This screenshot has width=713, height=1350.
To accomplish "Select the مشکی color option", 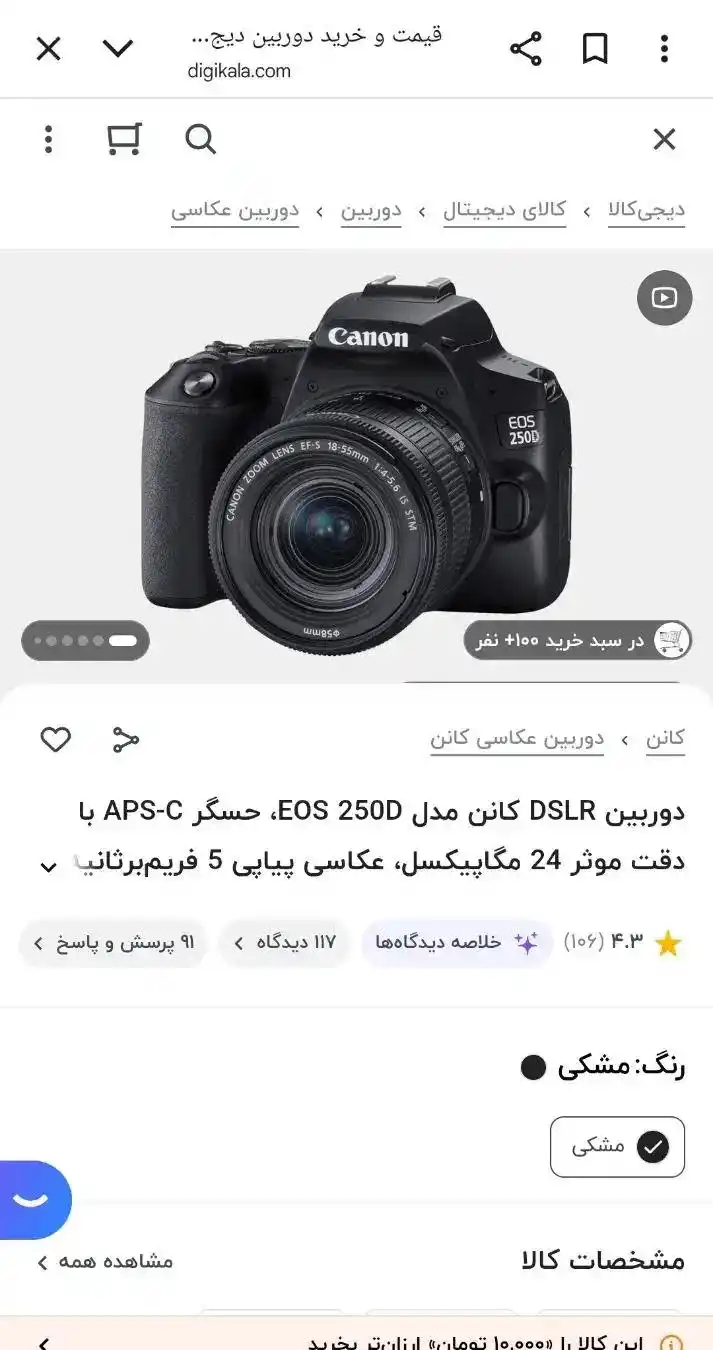I will pyautogui.click(x=617, y=1146).
